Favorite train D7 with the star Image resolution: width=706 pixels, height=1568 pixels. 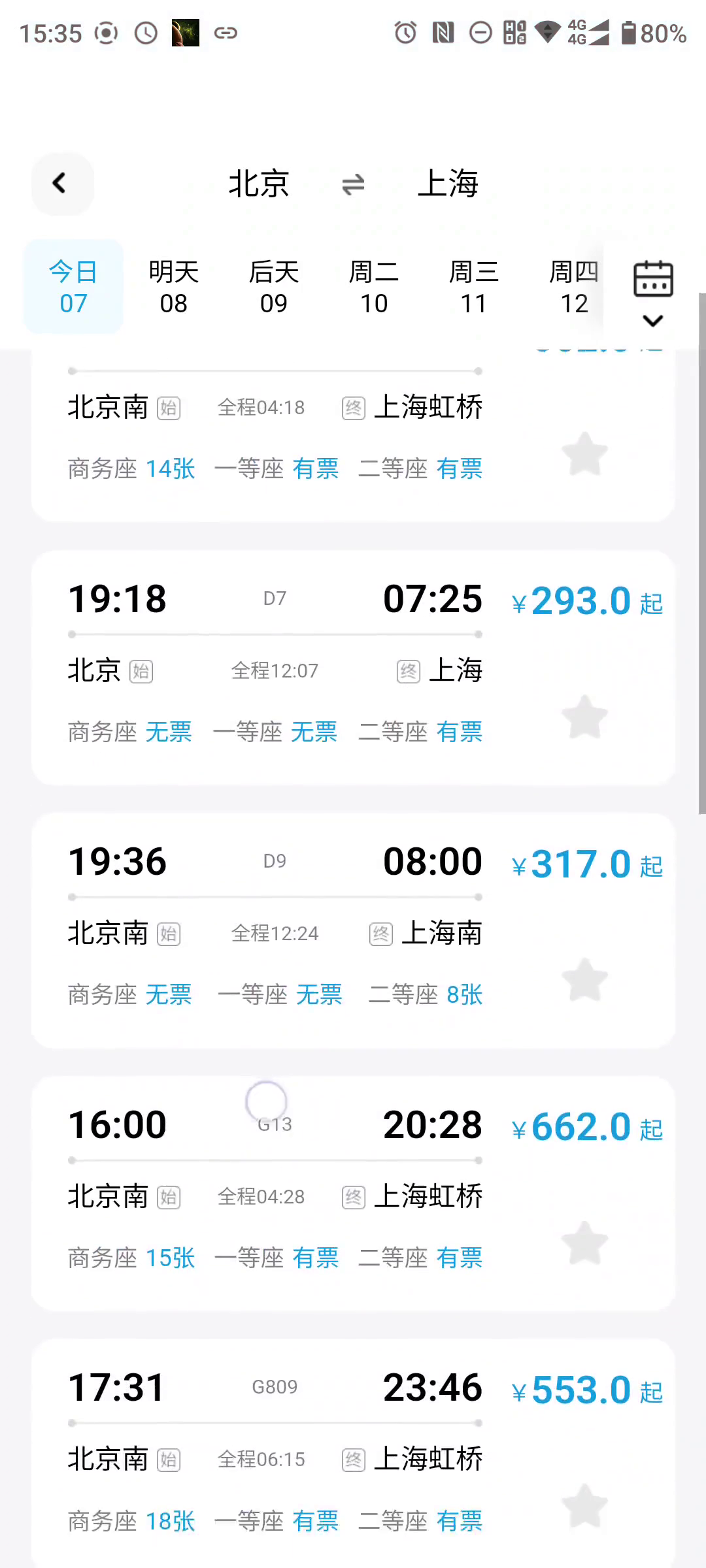click(584, 717)
